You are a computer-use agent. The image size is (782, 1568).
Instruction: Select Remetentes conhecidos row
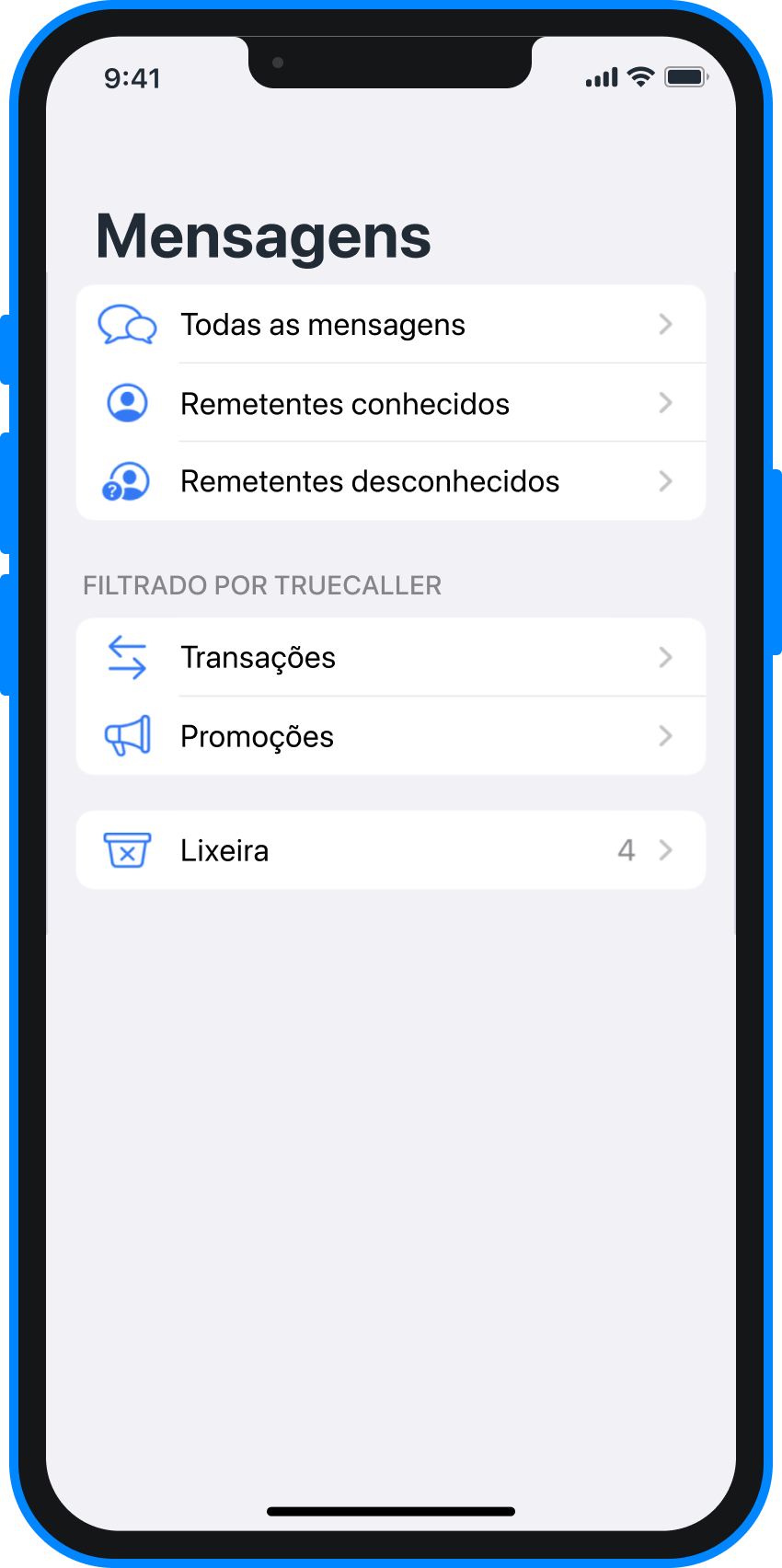click(x=390, y=403)
